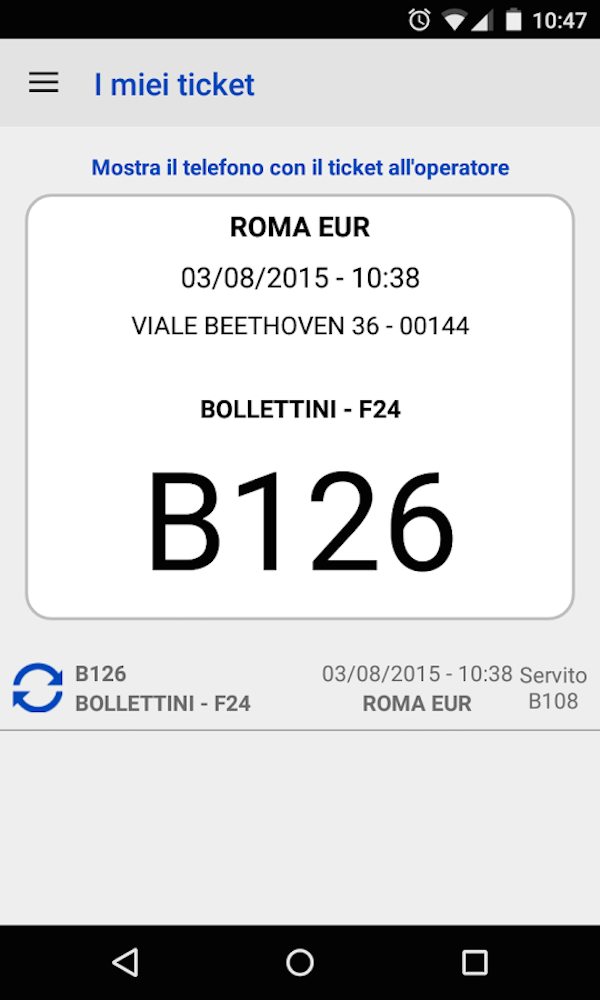Image resolution: width=600 pixels, height=1000 pixels.
Task: Refresh the B126 ticket status
Action: (x=37, y=688)
